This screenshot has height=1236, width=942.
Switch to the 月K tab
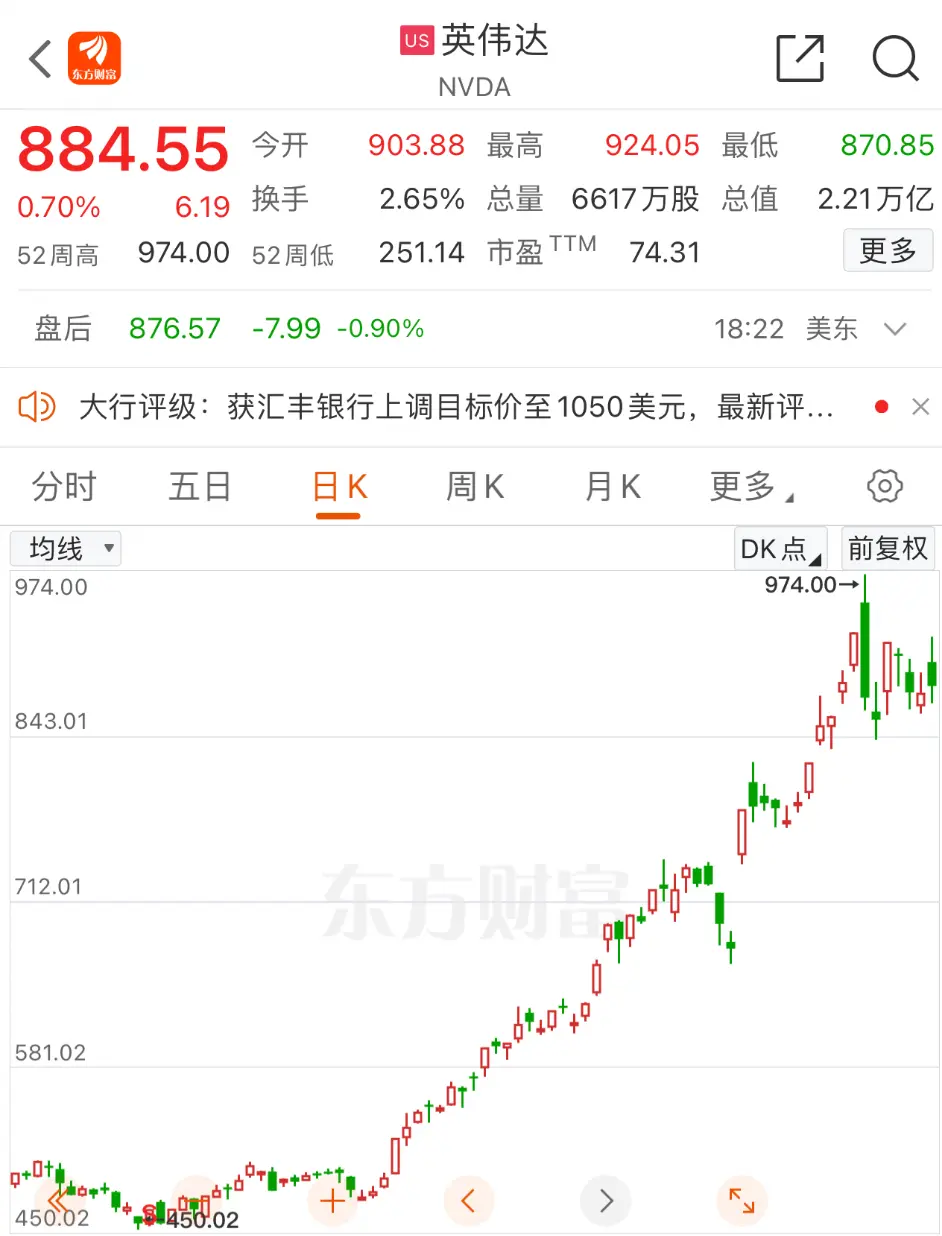pos(612,487)
